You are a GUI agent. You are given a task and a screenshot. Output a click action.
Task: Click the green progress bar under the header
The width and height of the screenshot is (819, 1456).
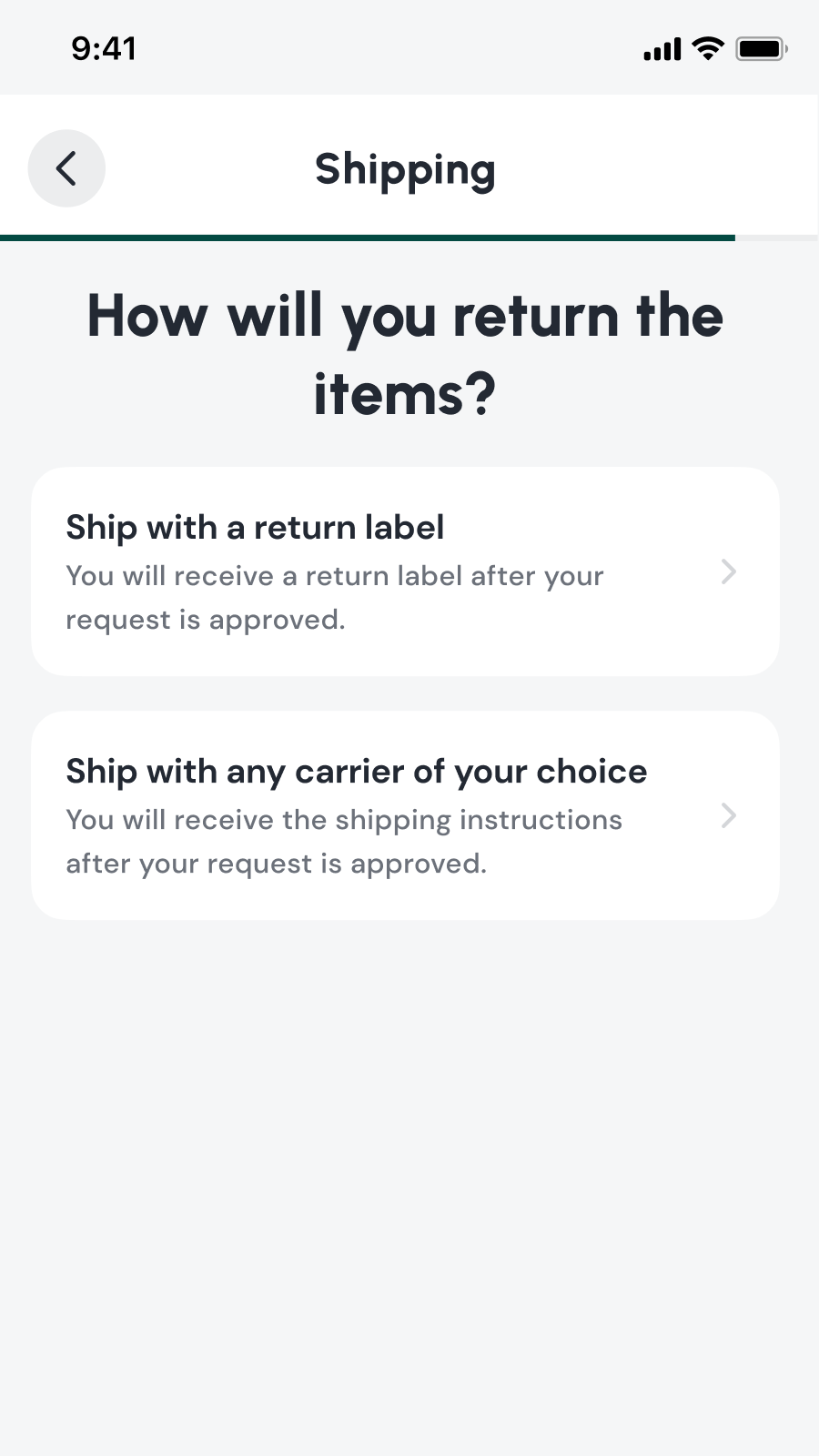click(368, 237)
